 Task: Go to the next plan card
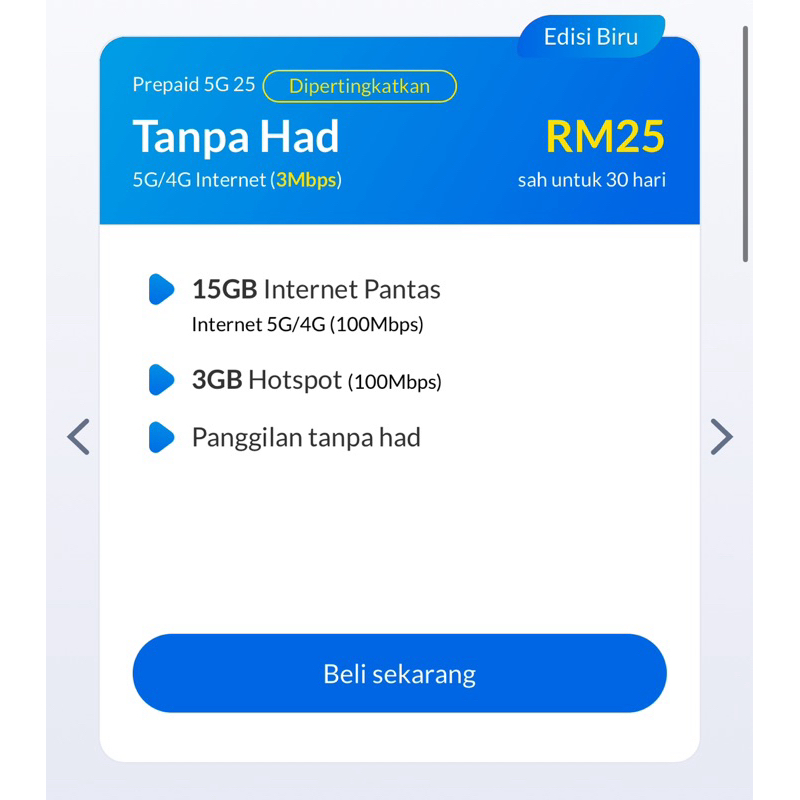tap(721, 437)
